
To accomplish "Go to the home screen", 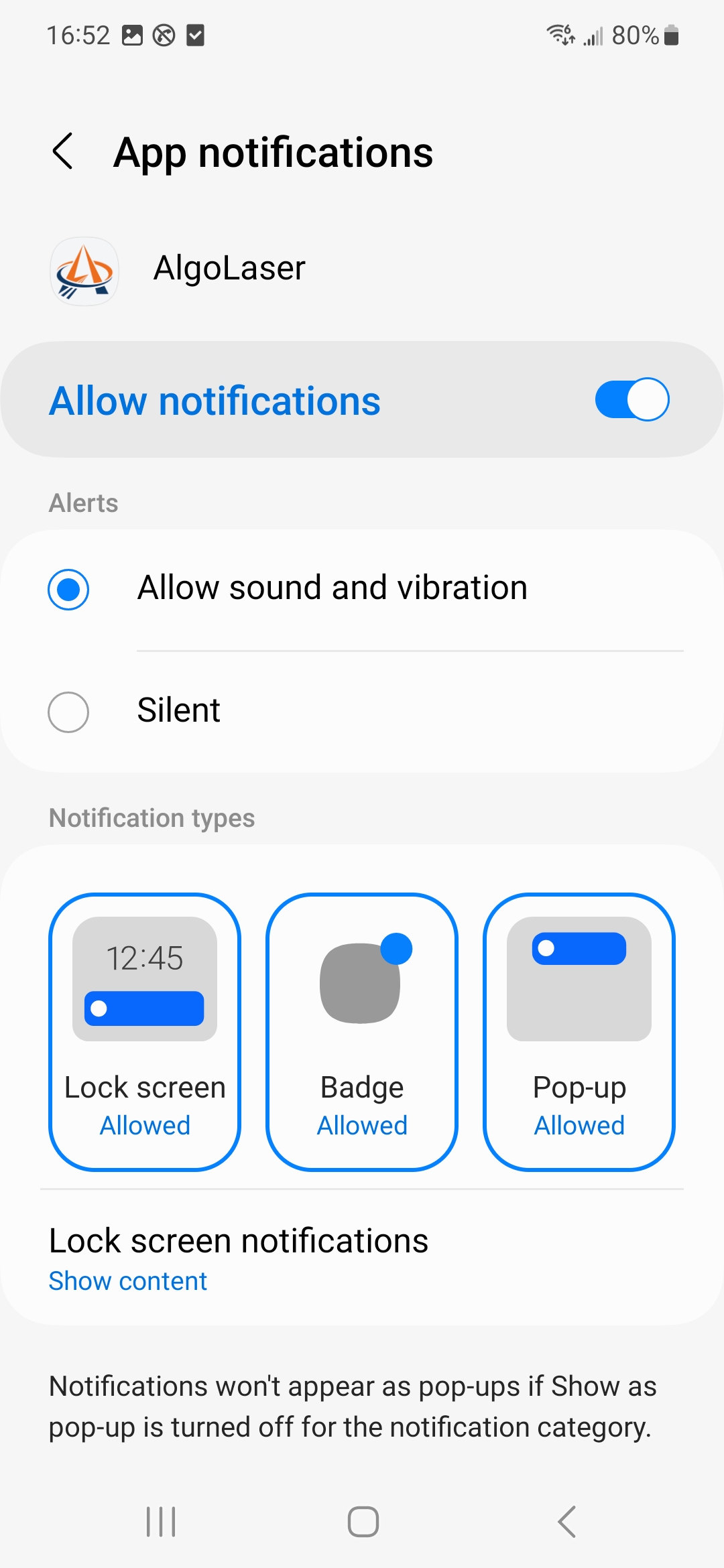I will [x=363, y=1521].
